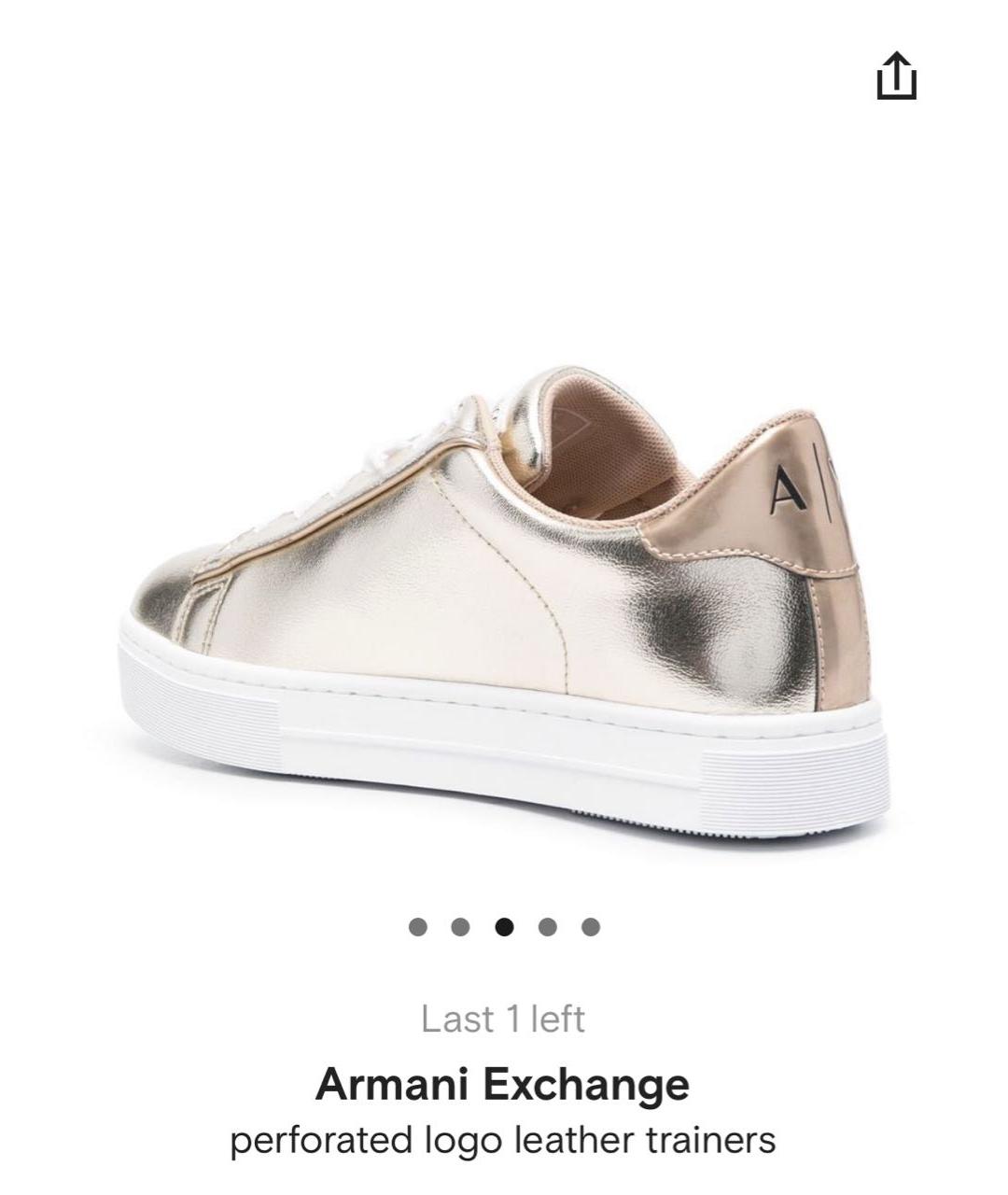Select the active darkened carousel indicator
Image resolution: width=1008 pixels, height=1195 pixels.
[x=503, y=925]
